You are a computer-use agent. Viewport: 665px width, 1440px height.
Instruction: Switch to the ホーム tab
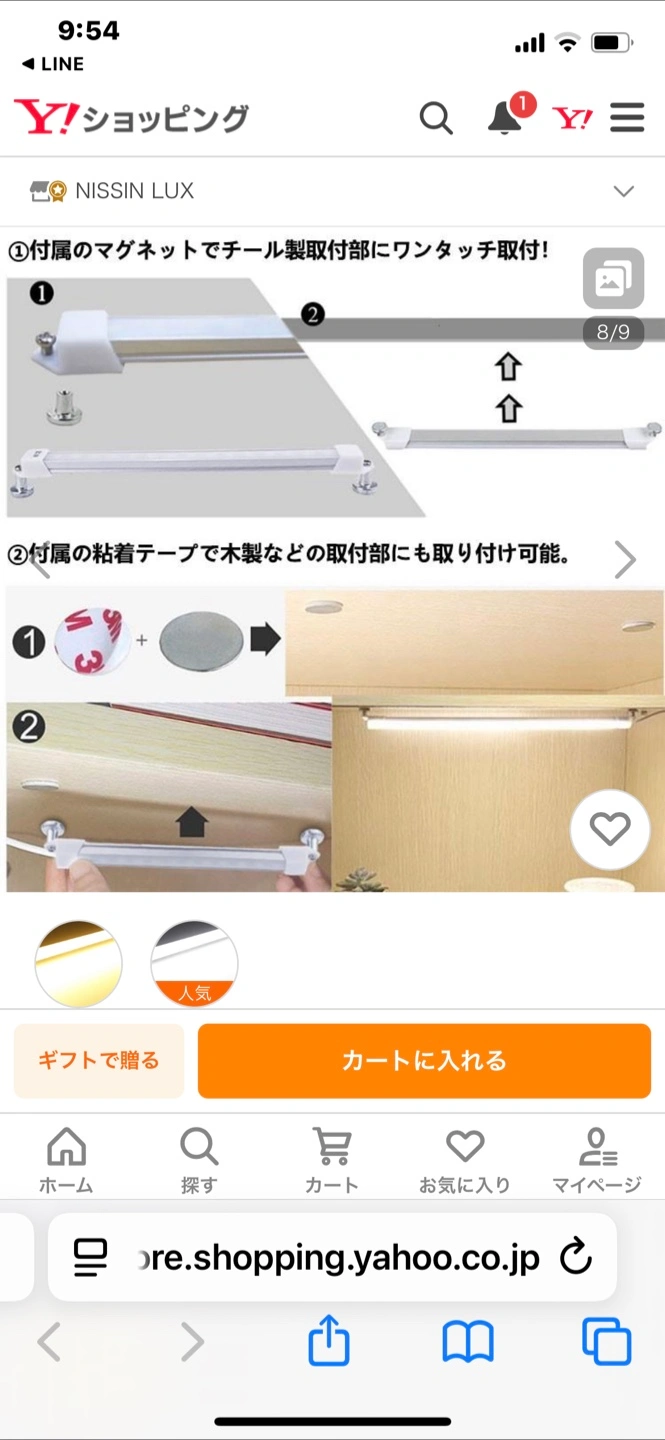[66, 1160]
